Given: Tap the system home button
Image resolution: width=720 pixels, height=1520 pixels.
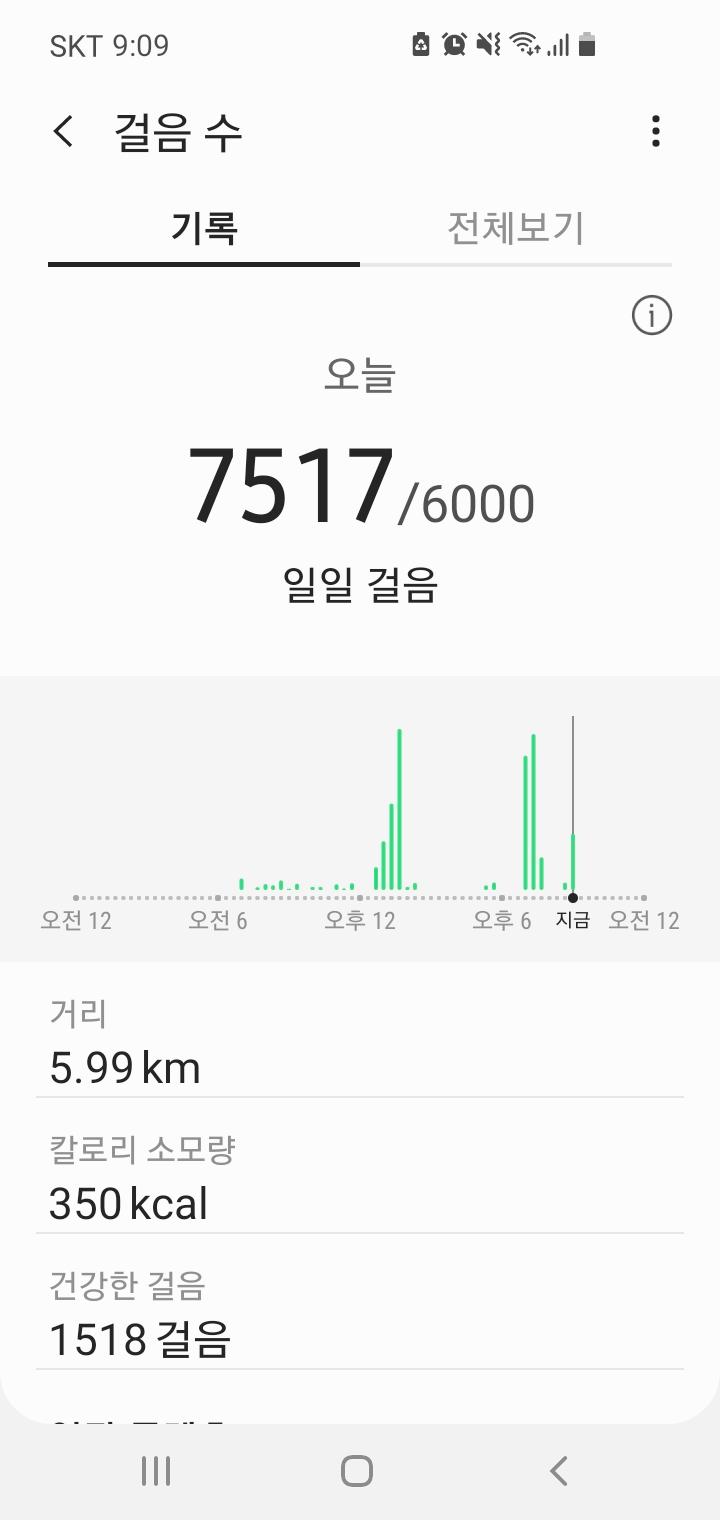Looking at the screenshot, I should coord(357,1471).
